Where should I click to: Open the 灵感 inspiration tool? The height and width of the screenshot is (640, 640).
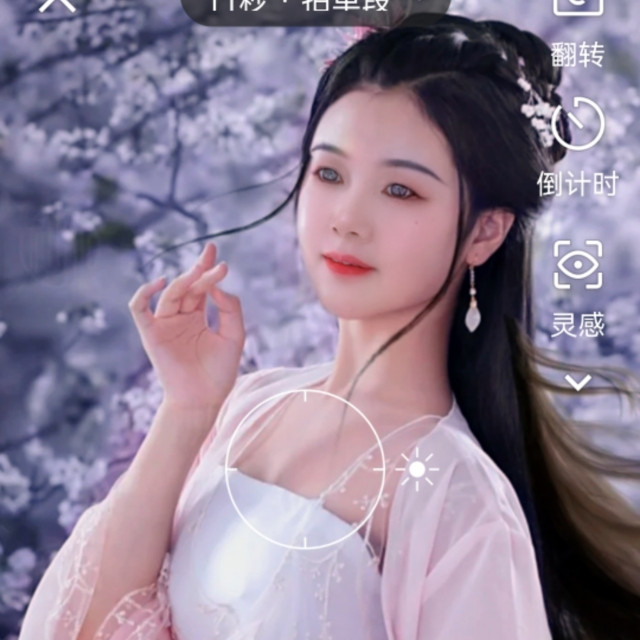578,289
